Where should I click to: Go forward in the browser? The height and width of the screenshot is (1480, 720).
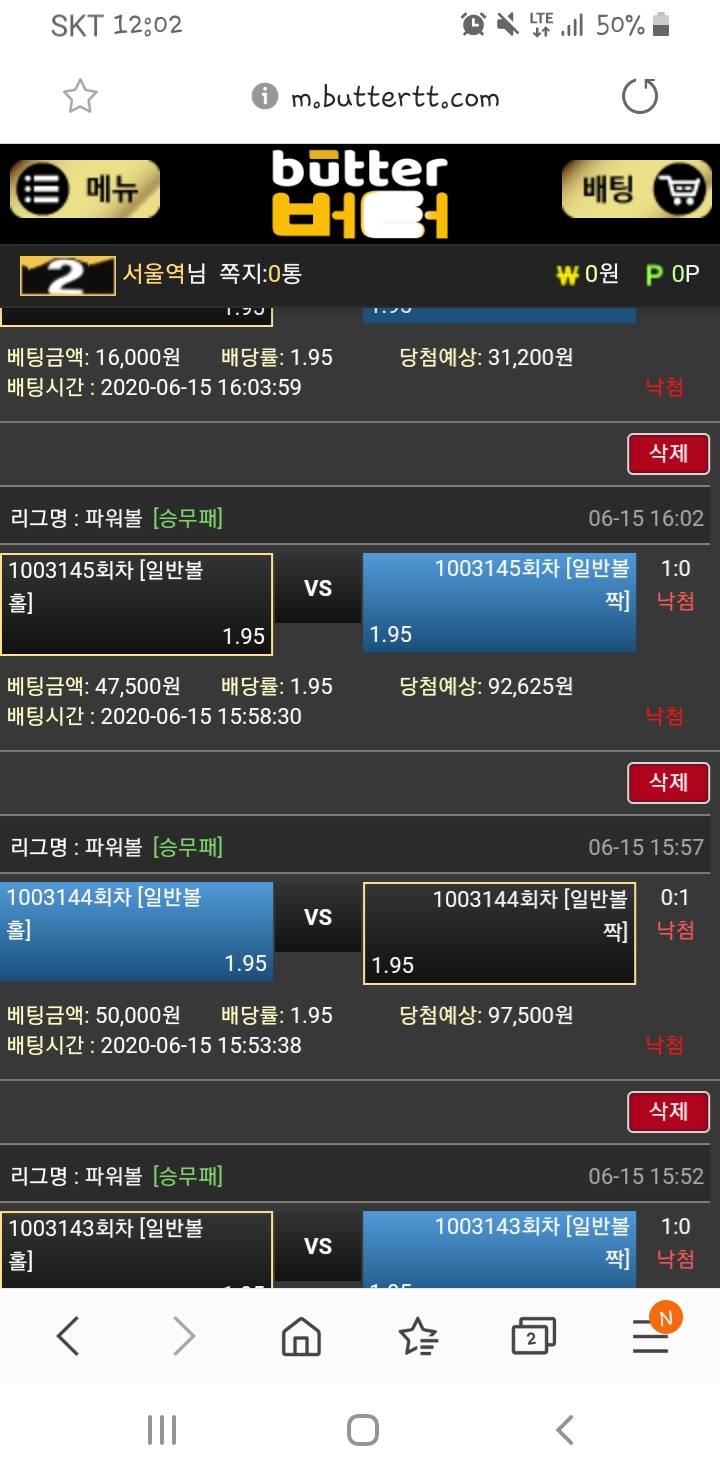tap(184, 1336)
